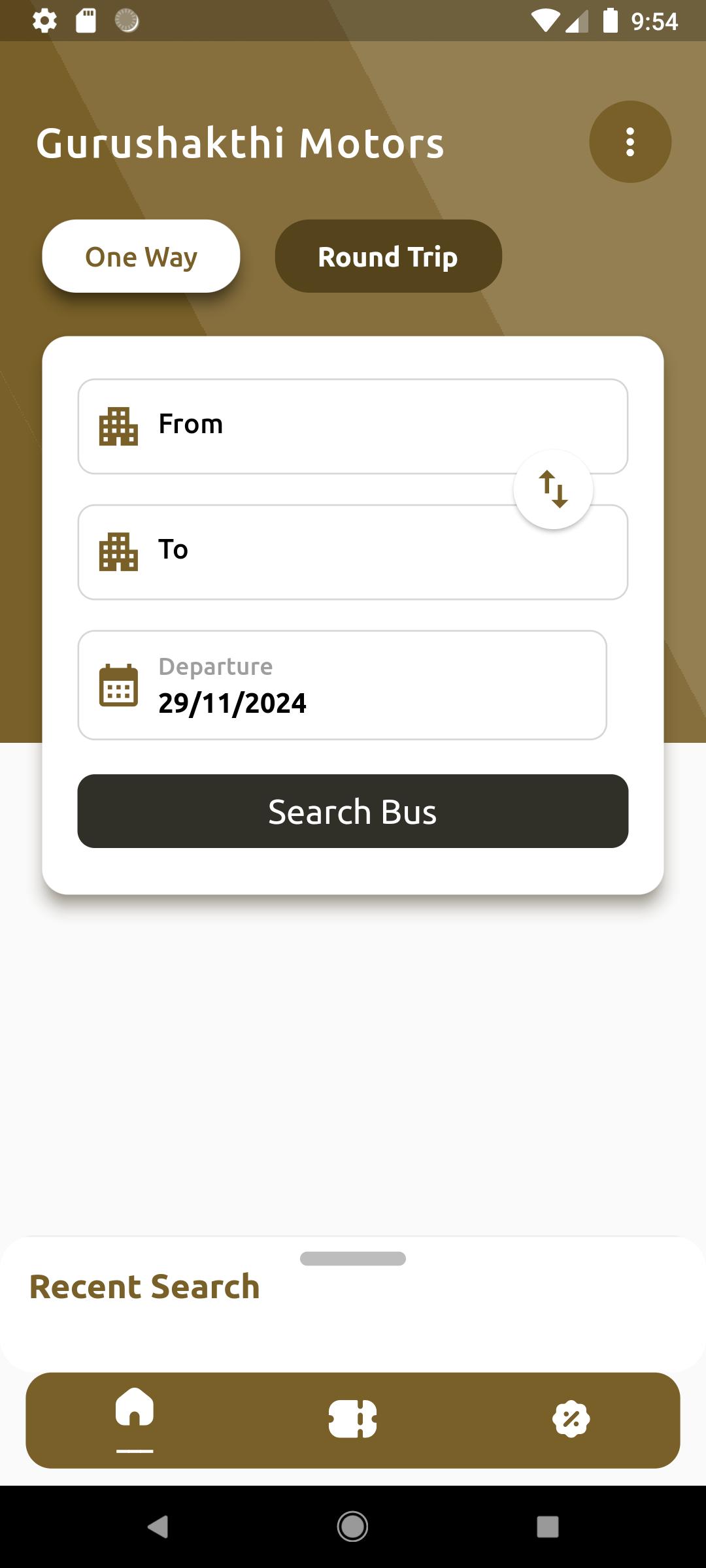Tap the To city field
706x1568 pixels.
353,552
